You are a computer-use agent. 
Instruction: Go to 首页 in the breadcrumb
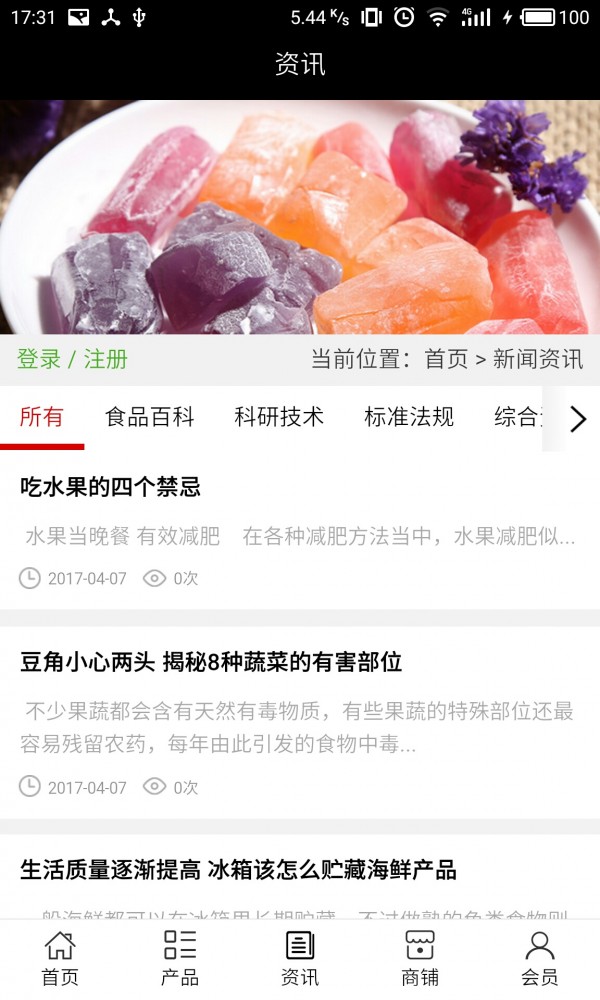coord(446,360)
